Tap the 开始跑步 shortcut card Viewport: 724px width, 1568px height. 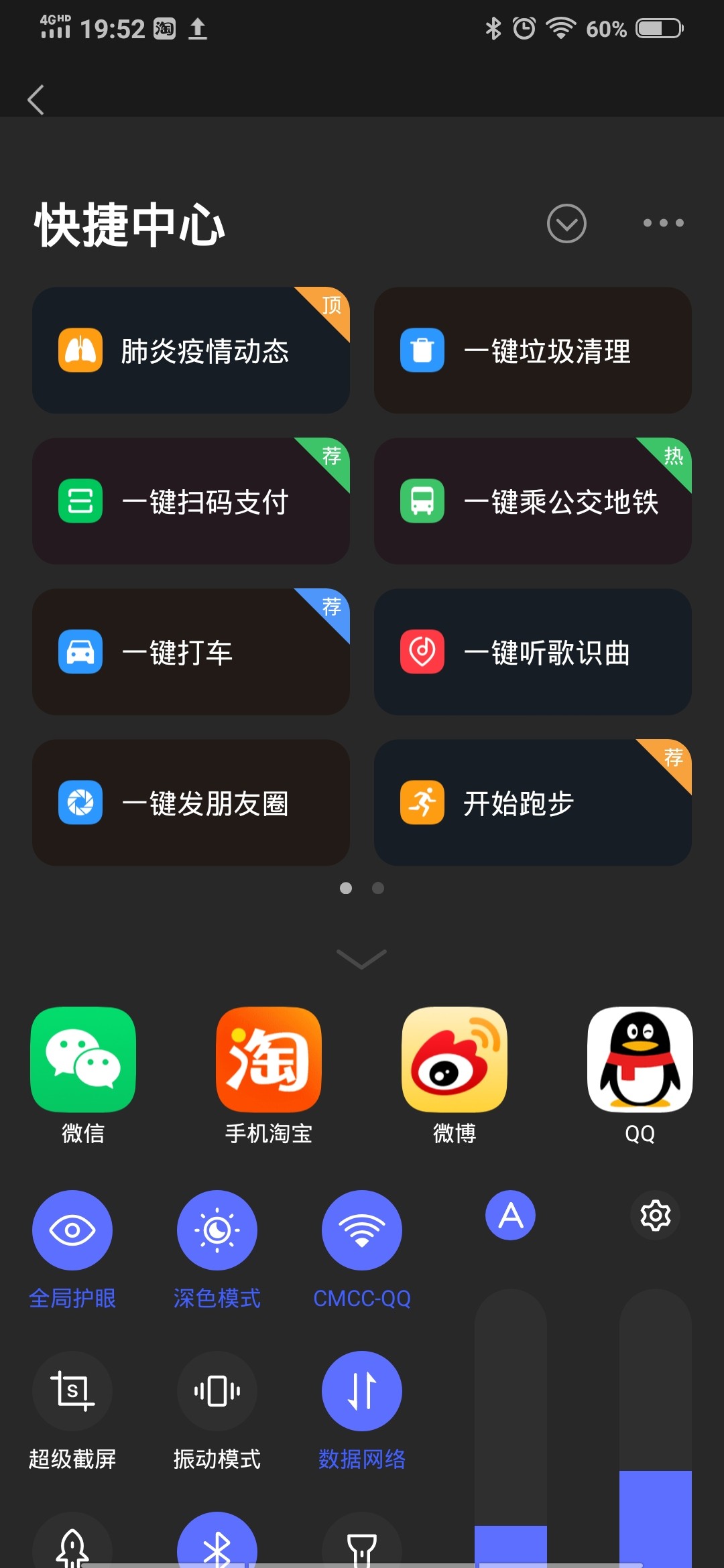click(532, 803)
